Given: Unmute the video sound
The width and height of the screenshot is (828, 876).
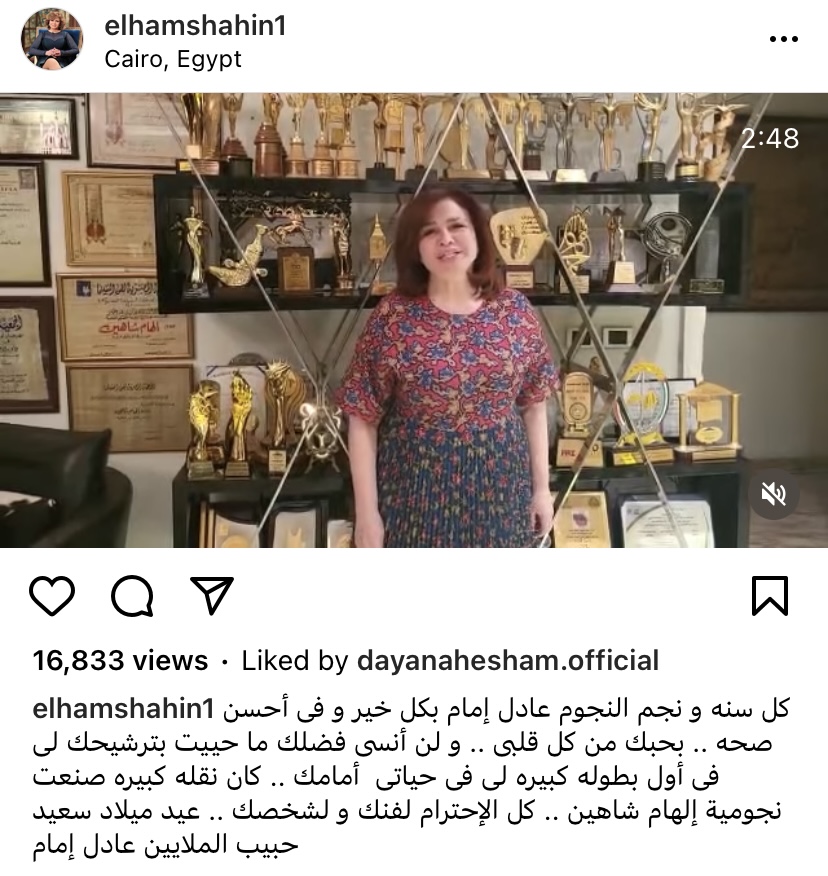Looking at the screenshot, I should coord(774,494).
